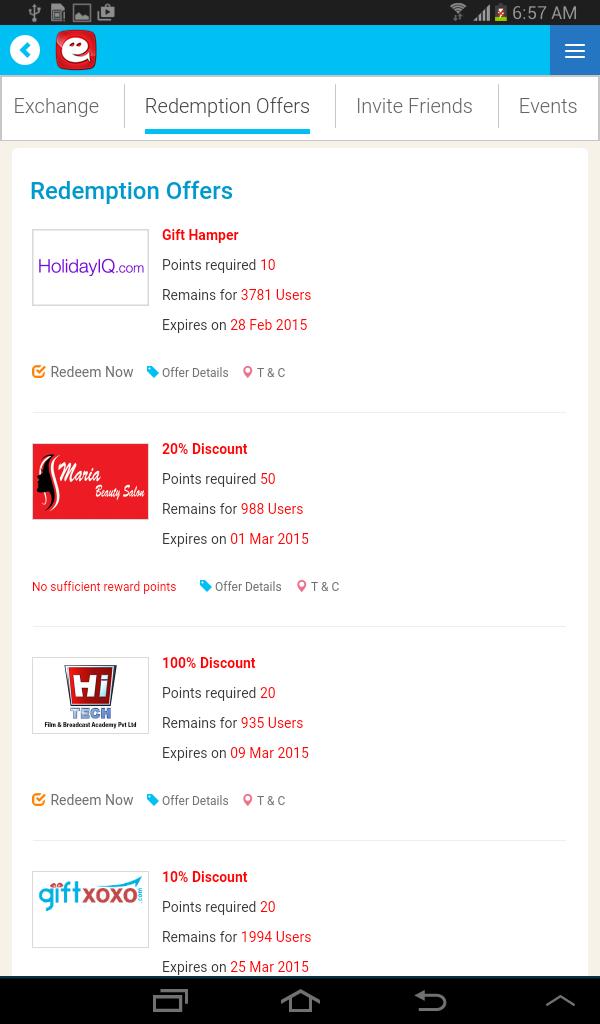
Task: Switch to the Invite Friends tab
Action: coord(414,106)
